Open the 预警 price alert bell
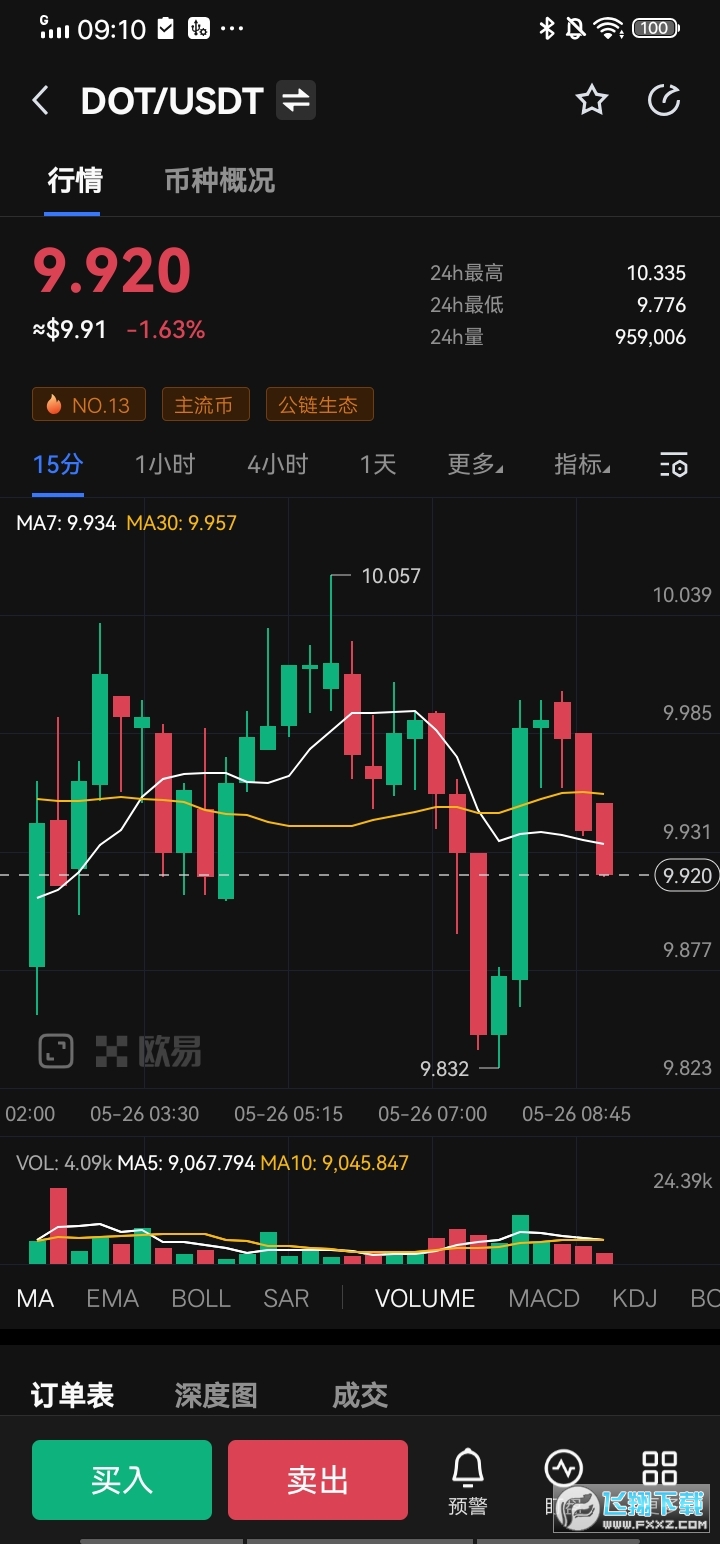 467,1480
